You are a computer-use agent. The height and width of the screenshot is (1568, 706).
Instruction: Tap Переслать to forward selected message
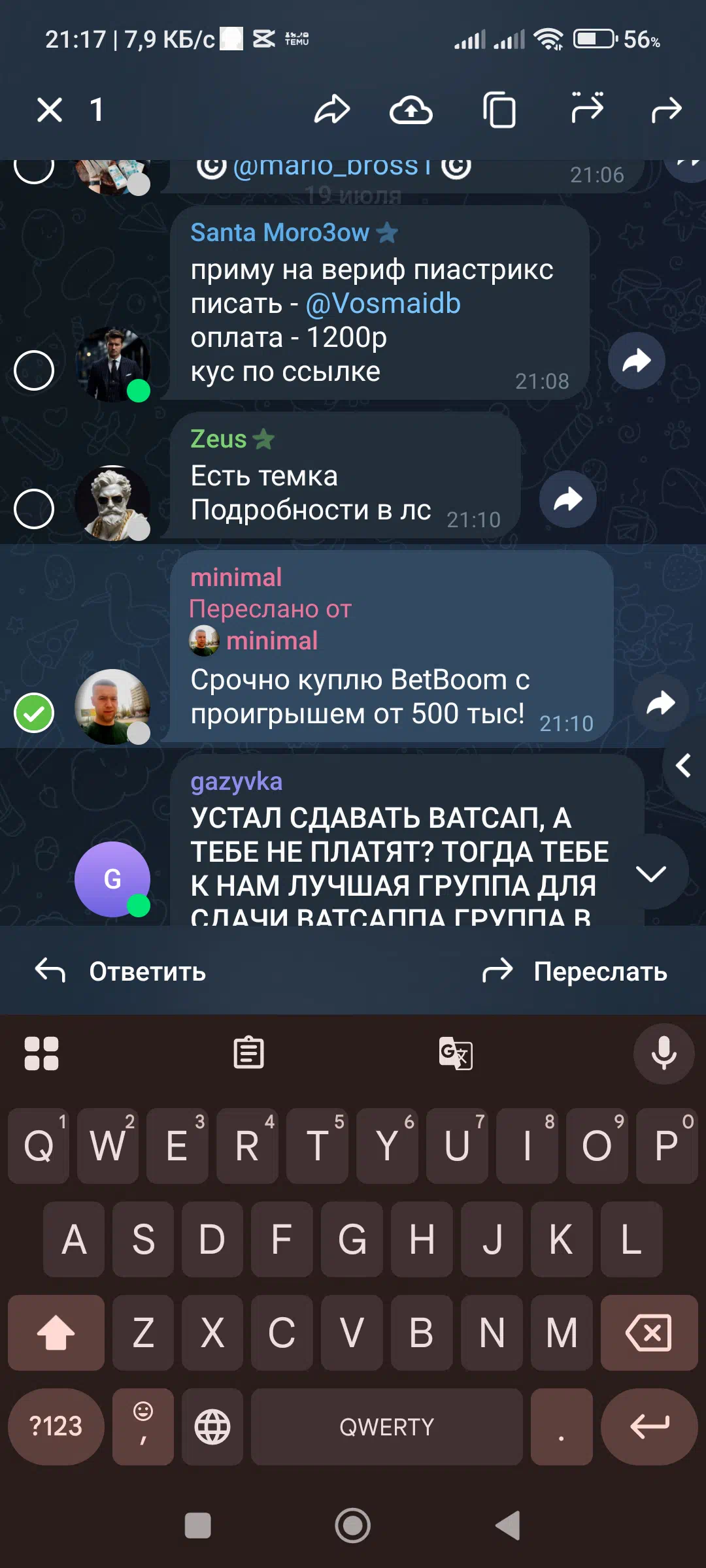pyautogui.click(x=574, y=972)
